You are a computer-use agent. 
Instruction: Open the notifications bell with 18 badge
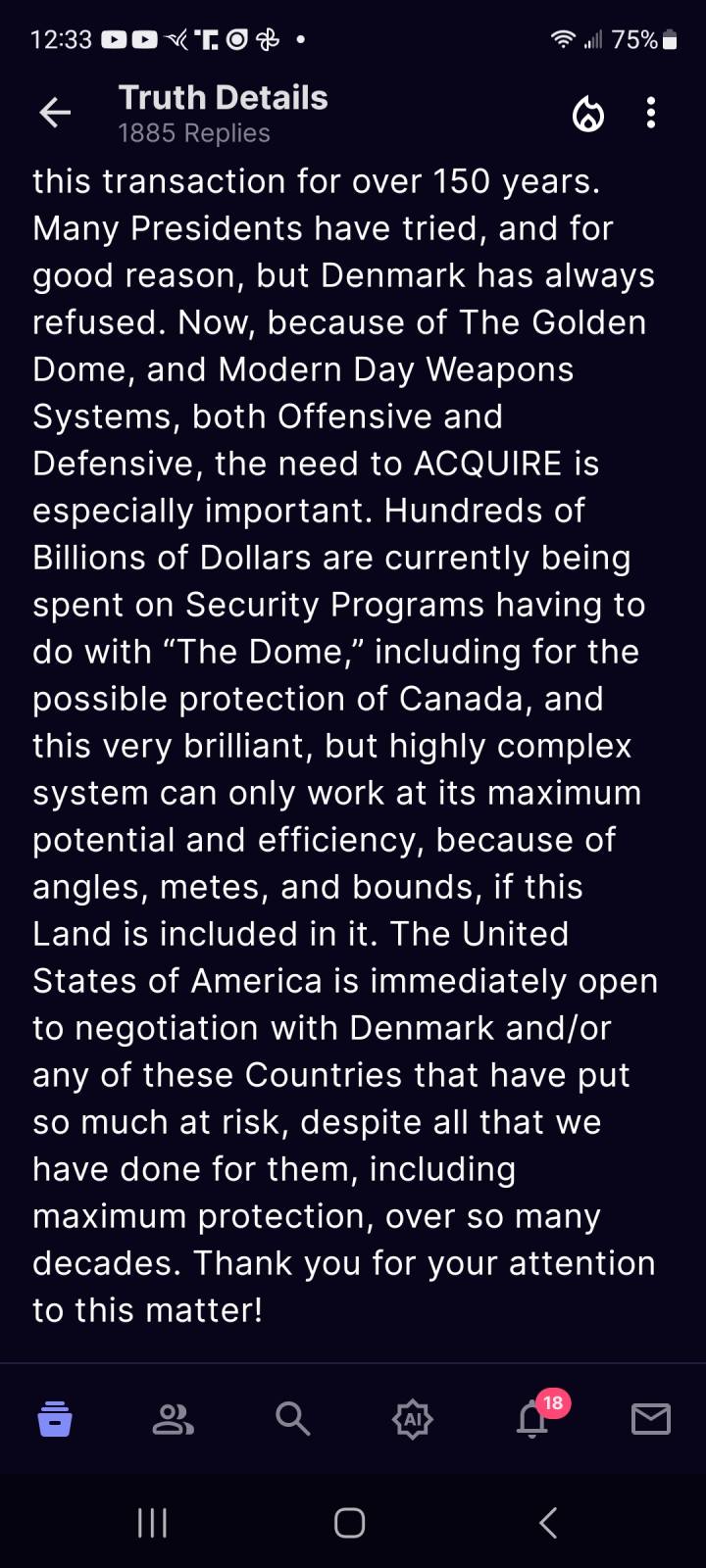(532, 1419)
